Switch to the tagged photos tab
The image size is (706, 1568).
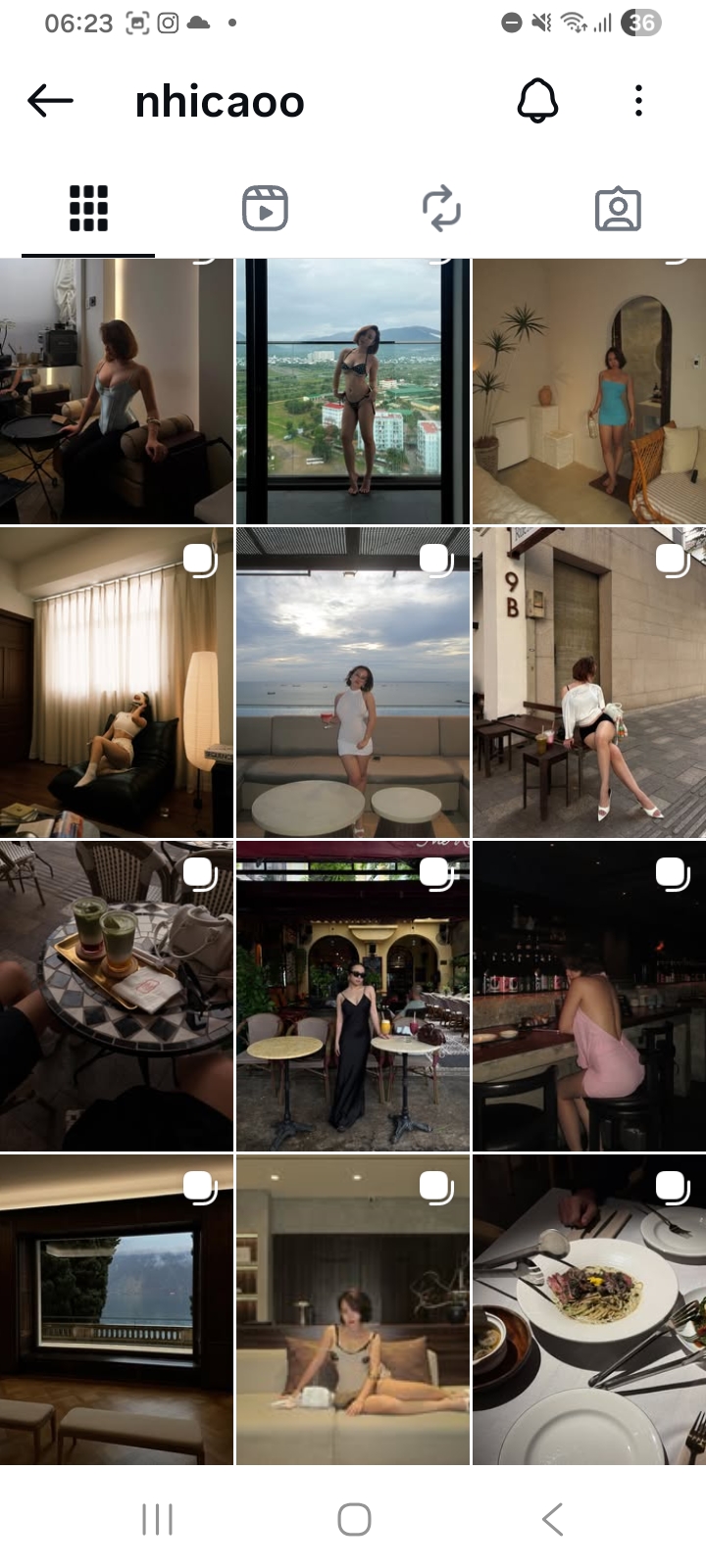coord(618,209)
